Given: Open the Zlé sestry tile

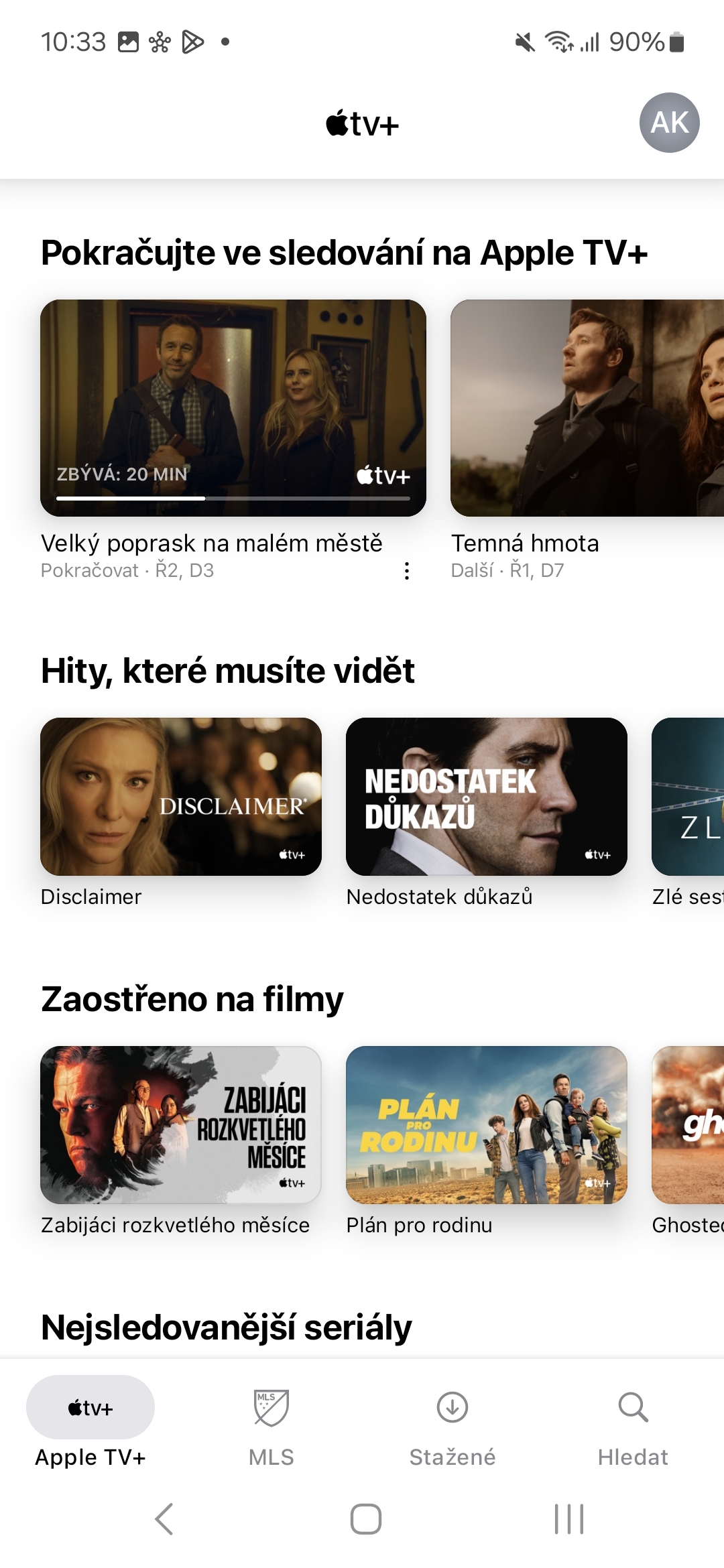Looking at the screenshot, I should tap(688, 797).
